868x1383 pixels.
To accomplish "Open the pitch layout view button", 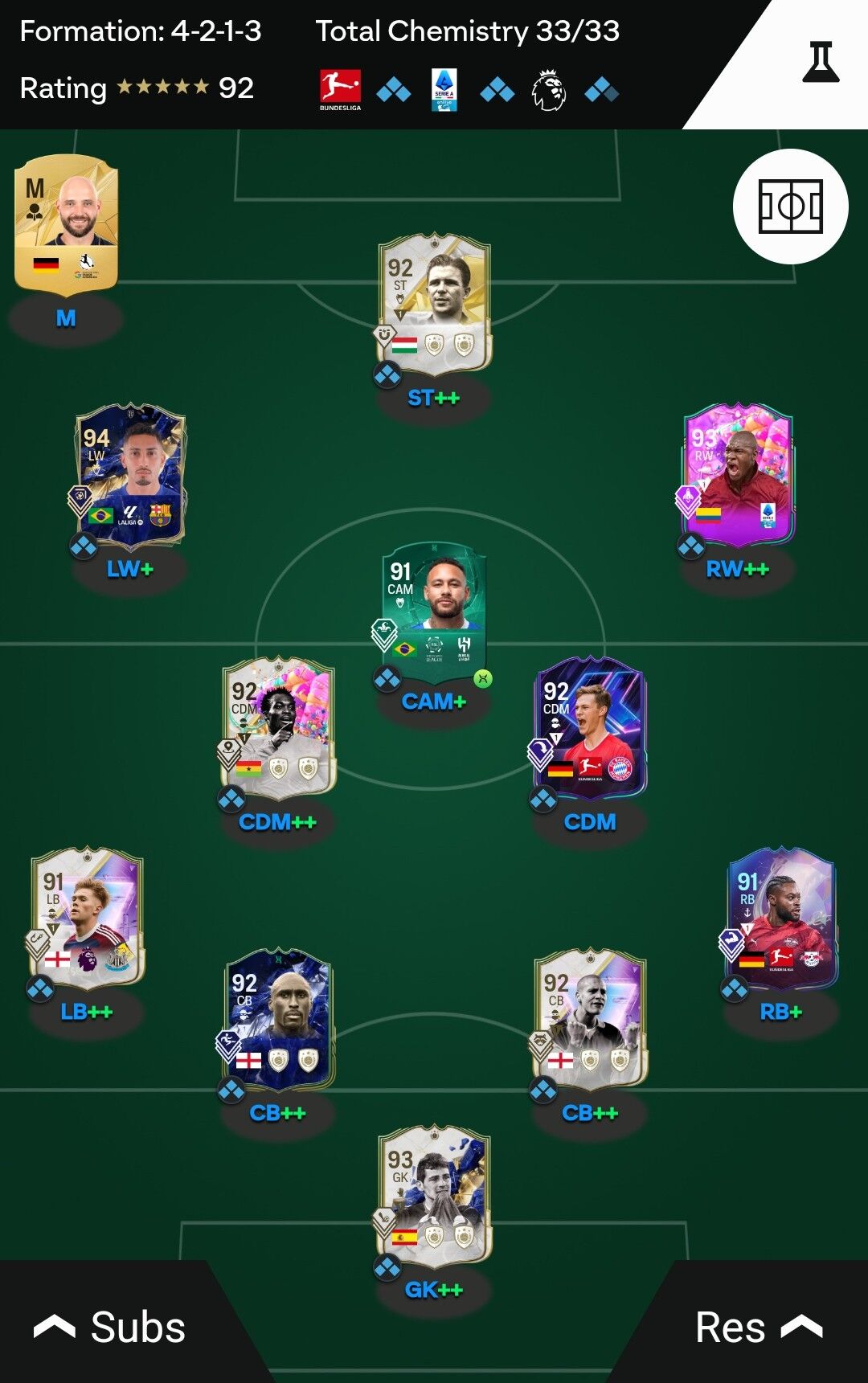I will 790,207.
